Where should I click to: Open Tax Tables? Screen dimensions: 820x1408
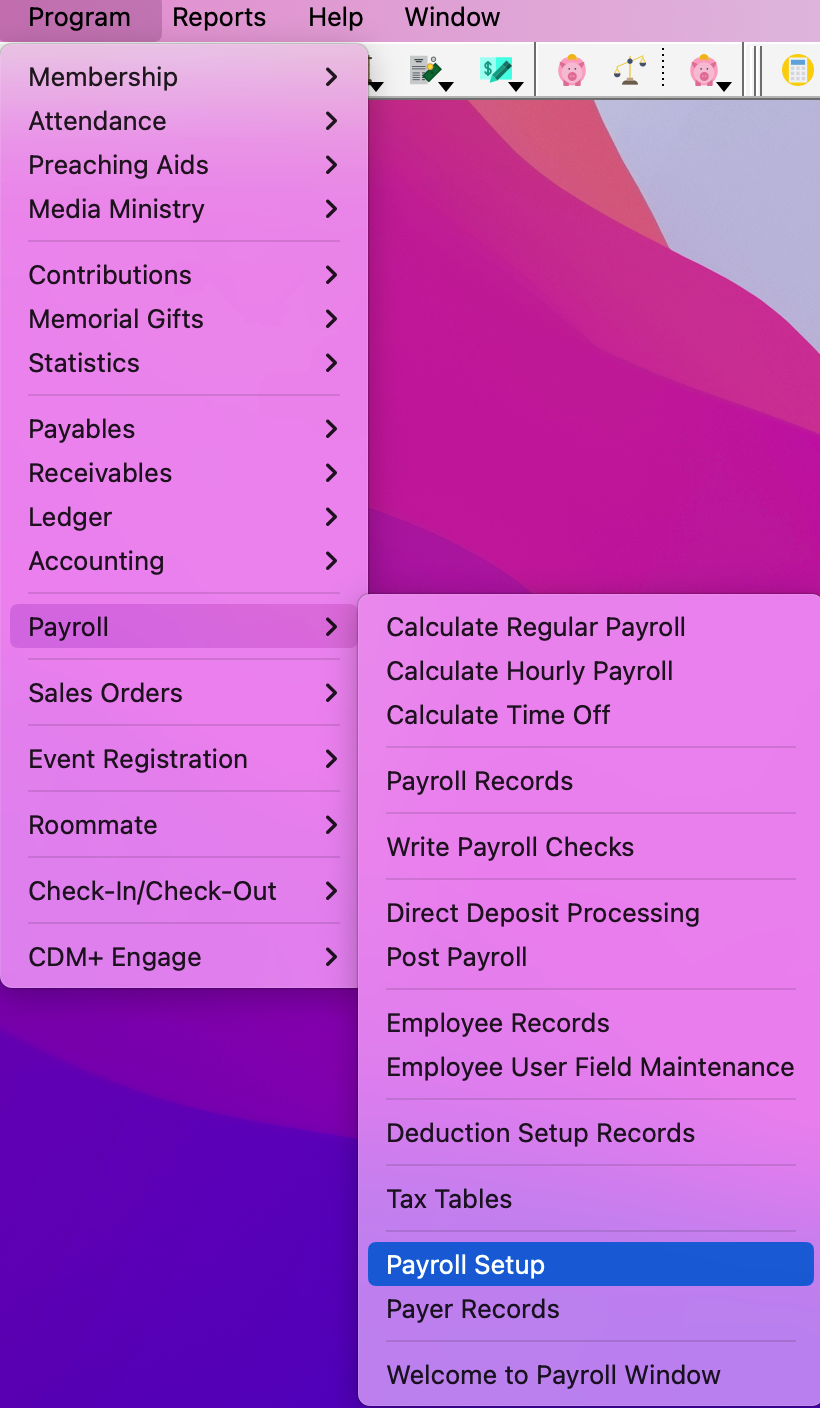449,1199
